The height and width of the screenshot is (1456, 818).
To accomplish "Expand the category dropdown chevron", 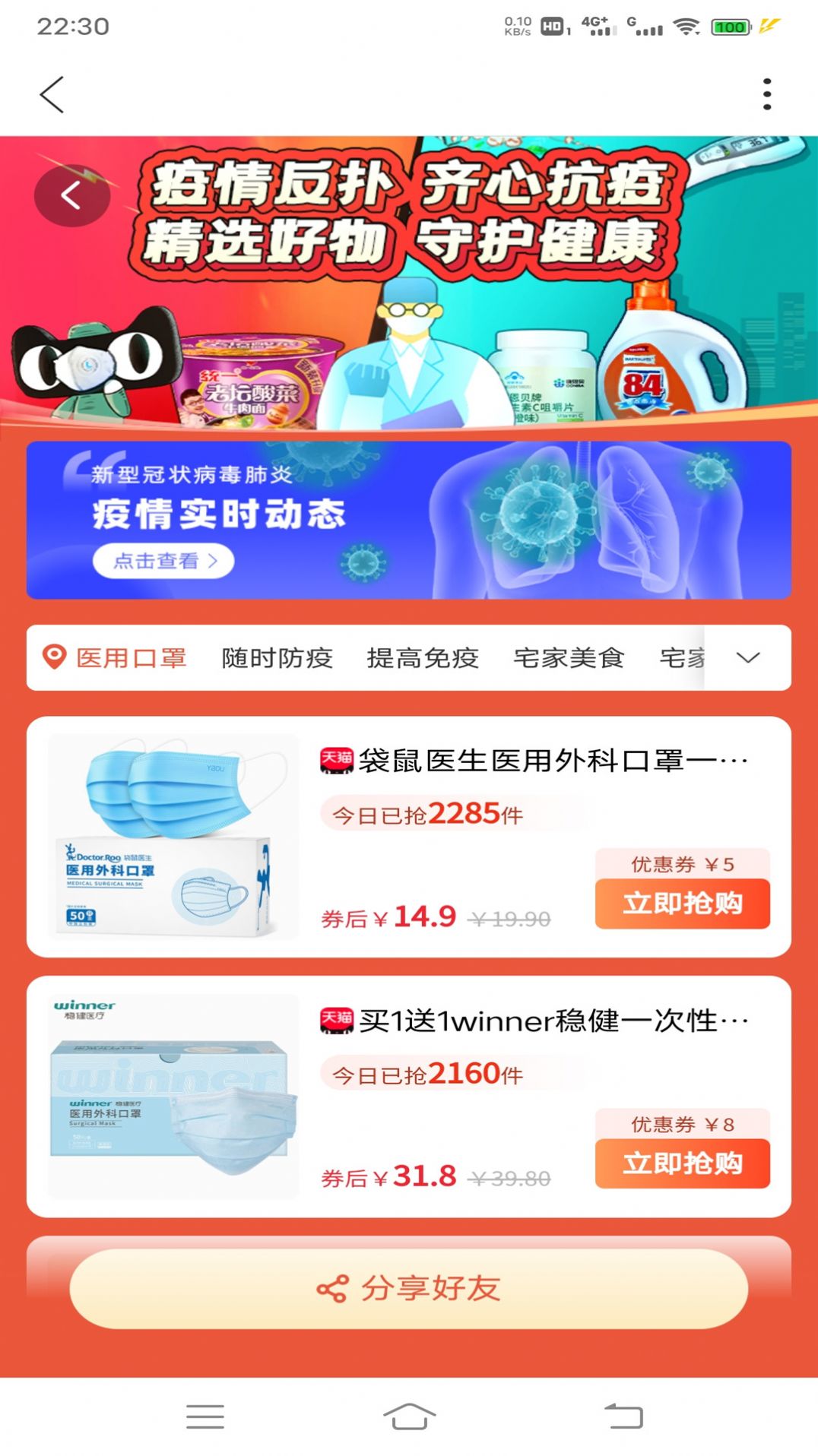I will 748,658.
